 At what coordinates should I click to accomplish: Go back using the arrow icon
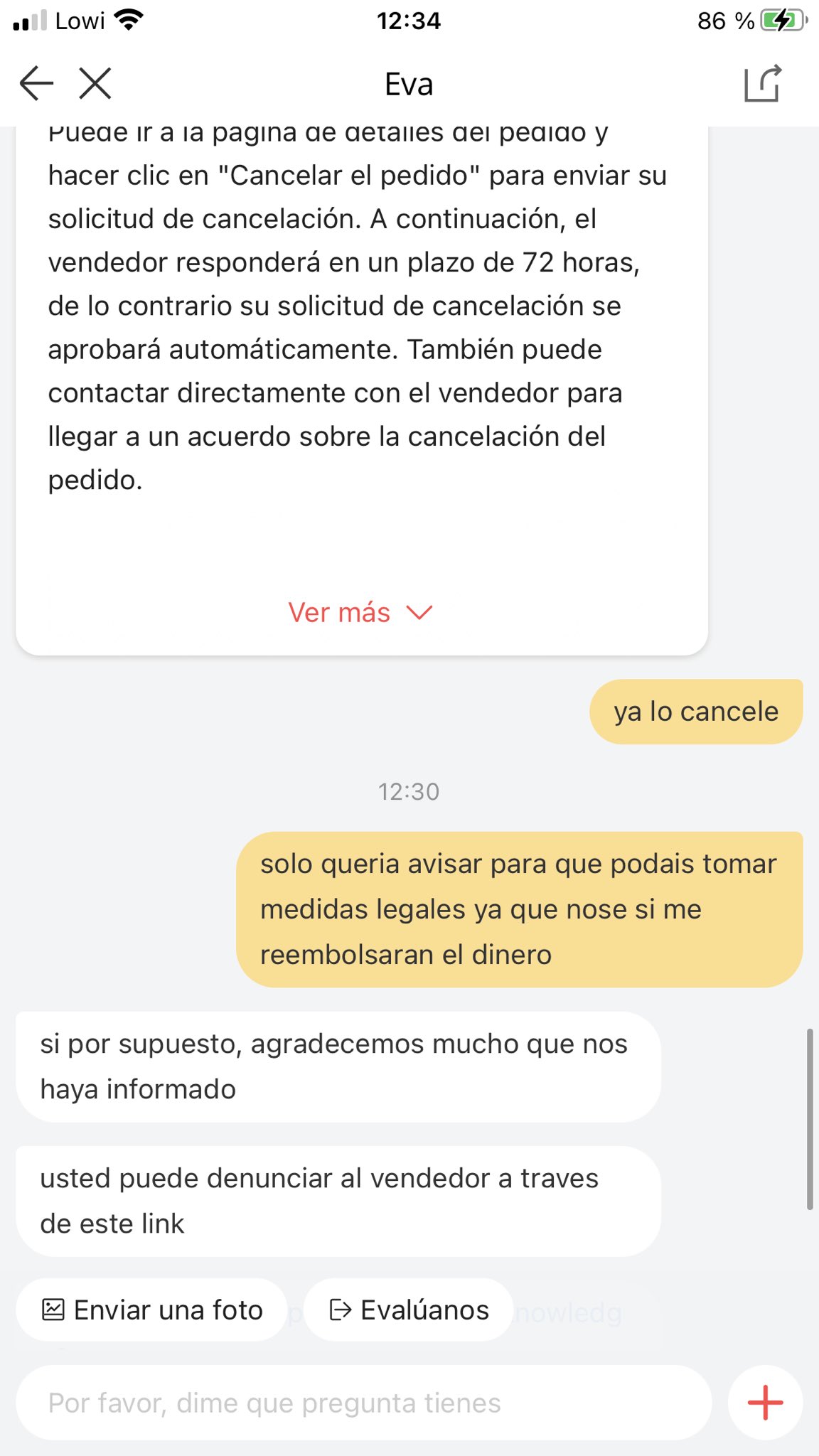[36, 84]
